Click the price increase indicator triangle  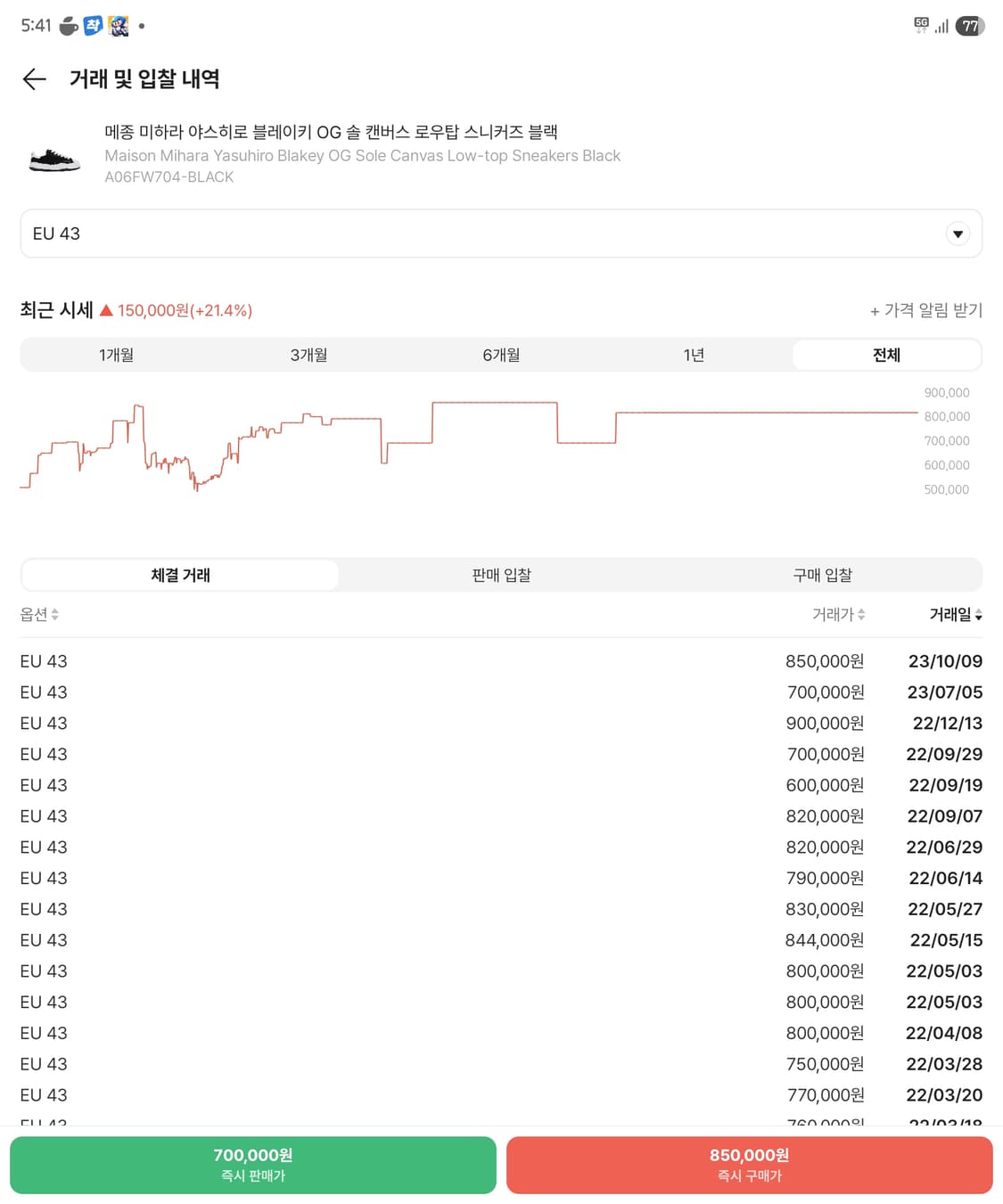[x=106, y=310]
